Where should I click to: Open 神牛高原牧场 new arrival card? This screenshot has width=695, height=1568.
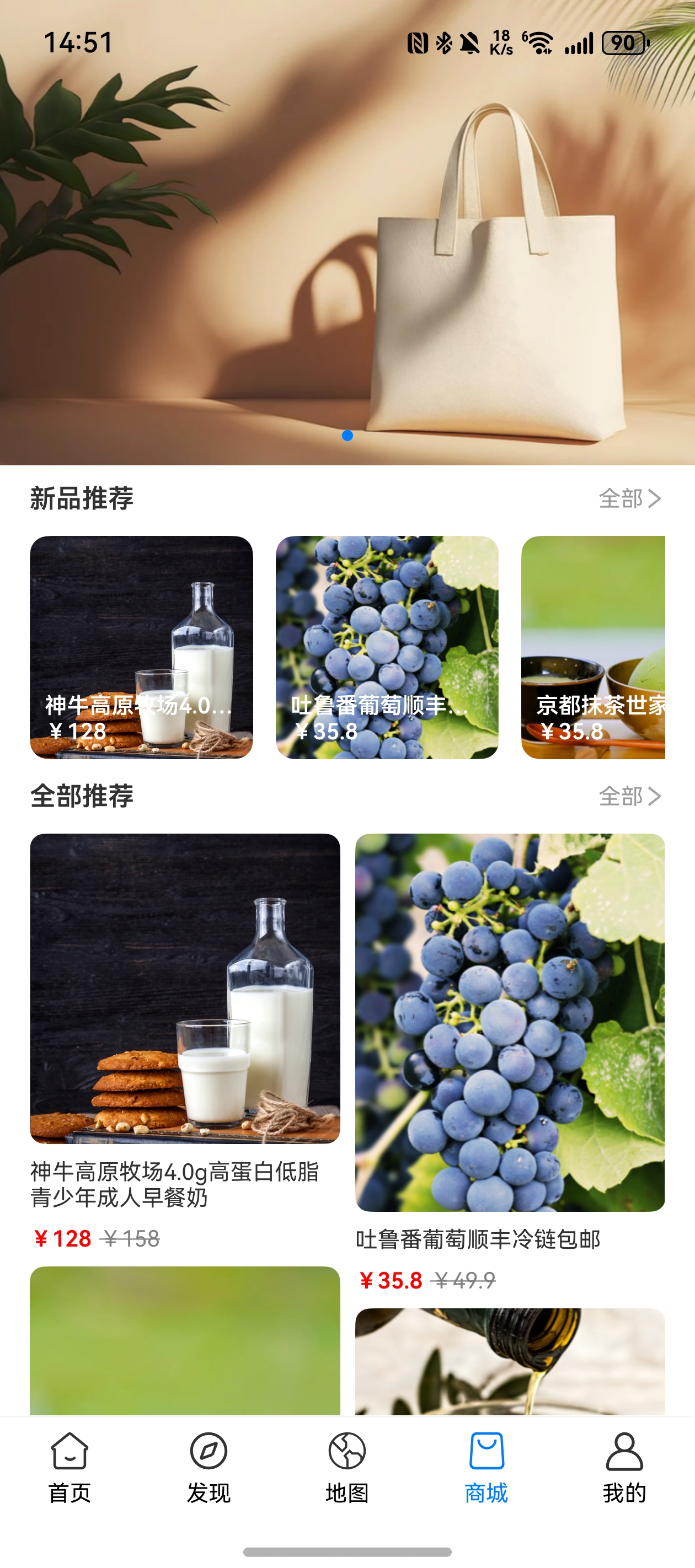141,647
